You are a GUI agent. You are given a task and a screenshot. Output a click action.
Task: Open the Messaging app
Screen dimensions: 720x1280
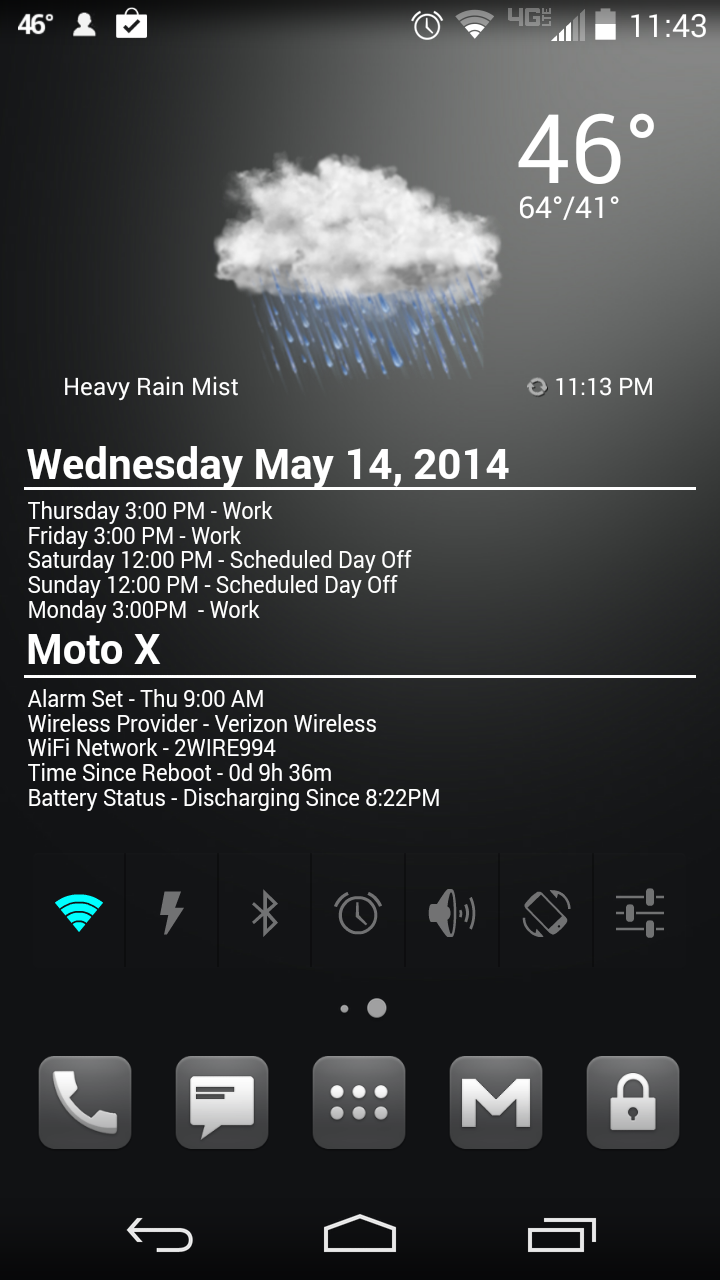(x=222, y=1102)
